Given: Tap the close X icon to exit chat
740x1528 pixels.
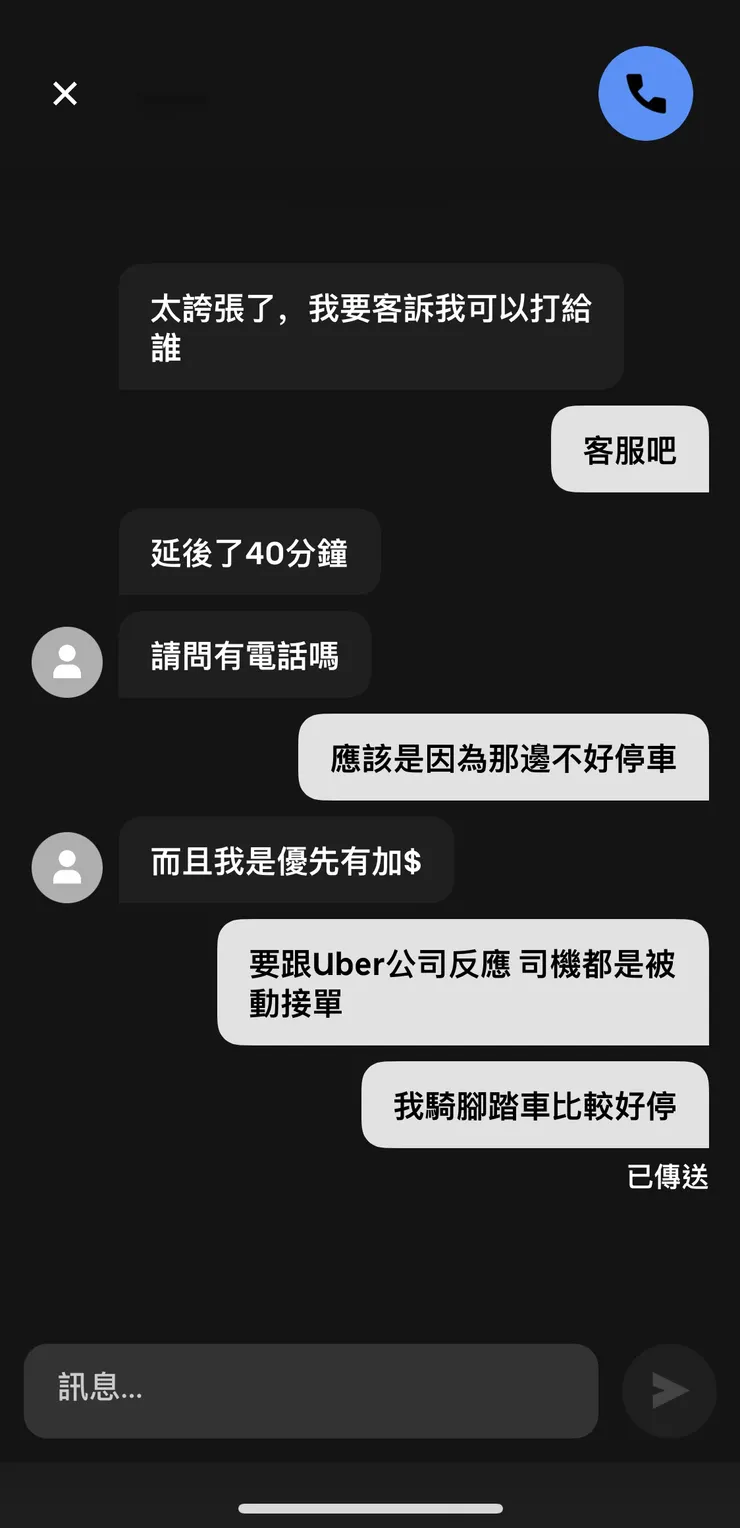Looking at the screenshot, I should click(x=65, y=93).
